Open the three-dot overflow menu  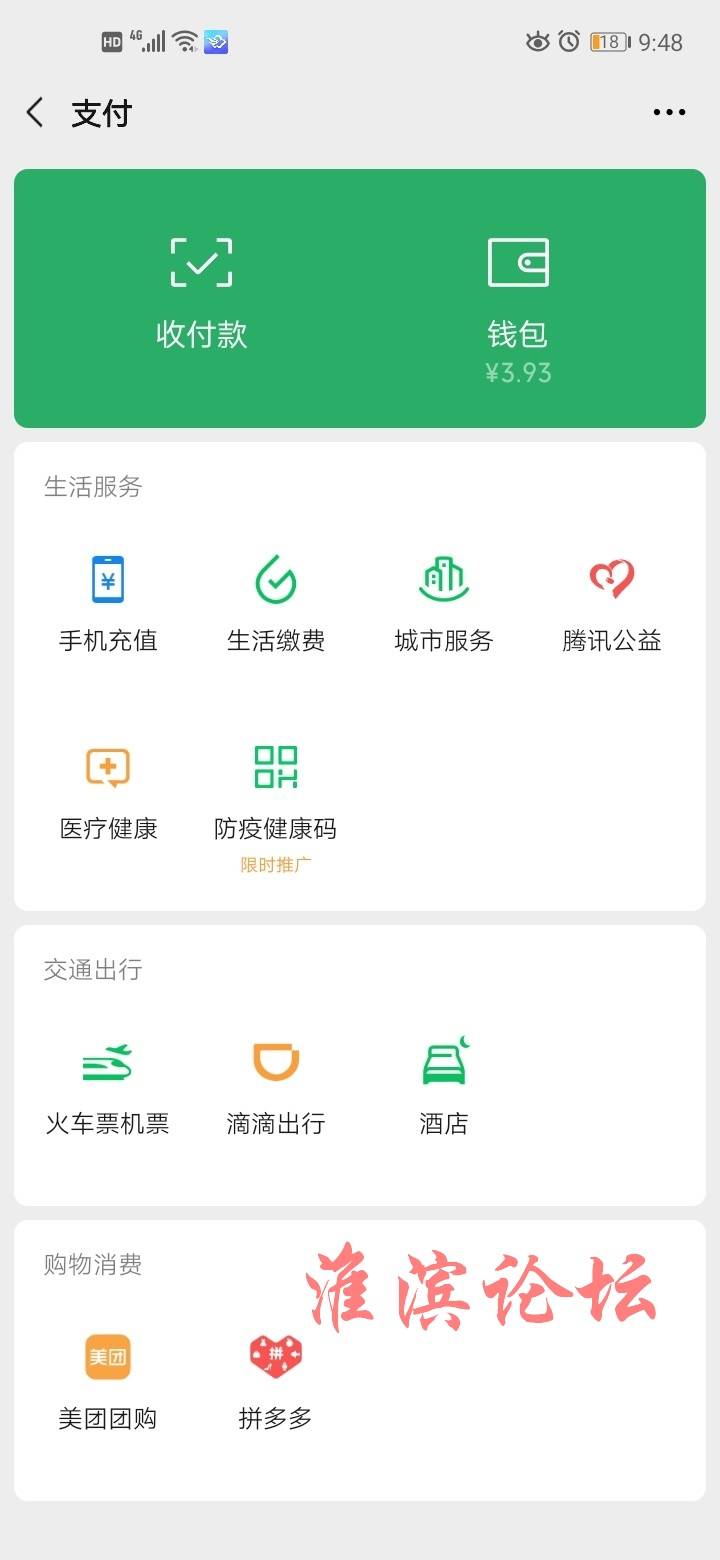tap(669, 112)
